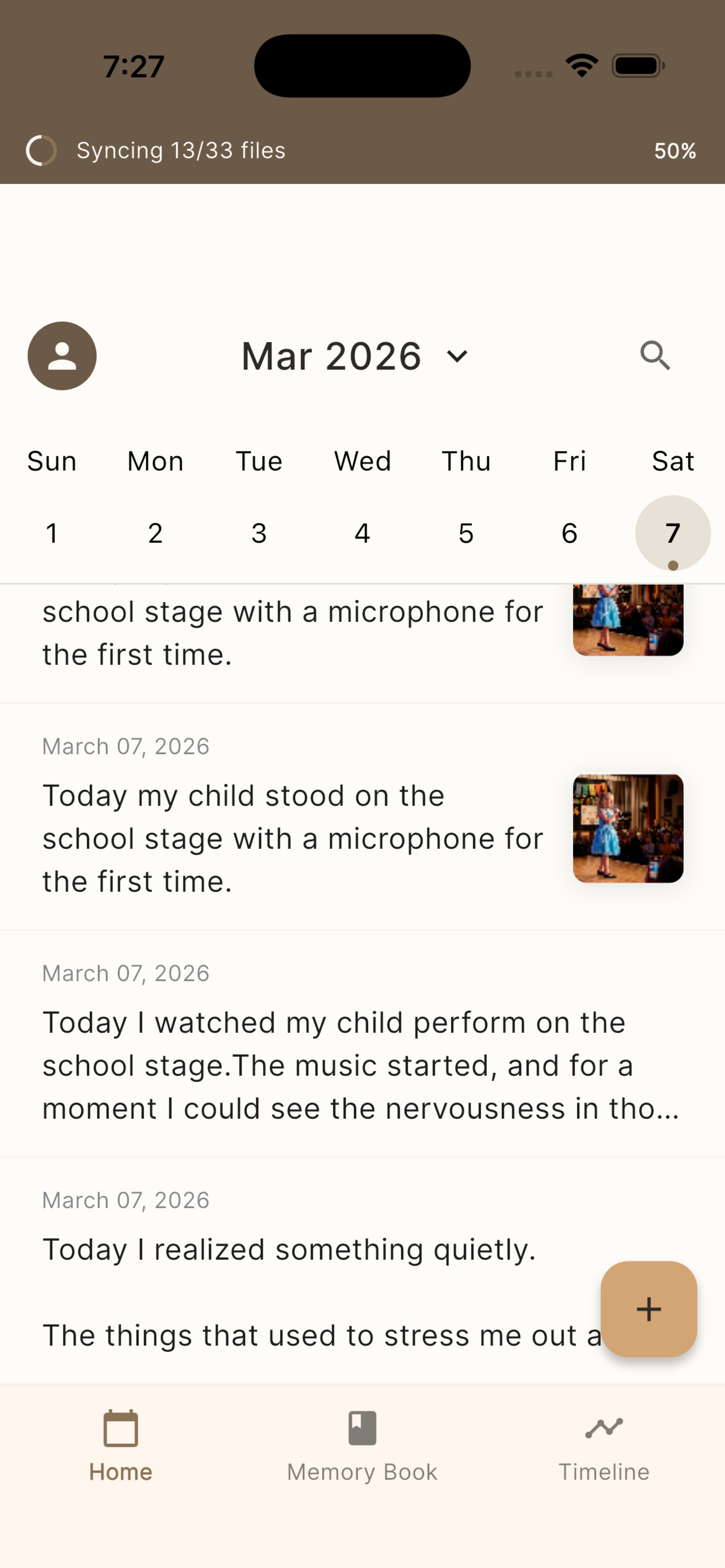Switch to the Memory Book tab
Image resolution: width=725 pixels, height=1568 pixels.
pos(362,1446)
